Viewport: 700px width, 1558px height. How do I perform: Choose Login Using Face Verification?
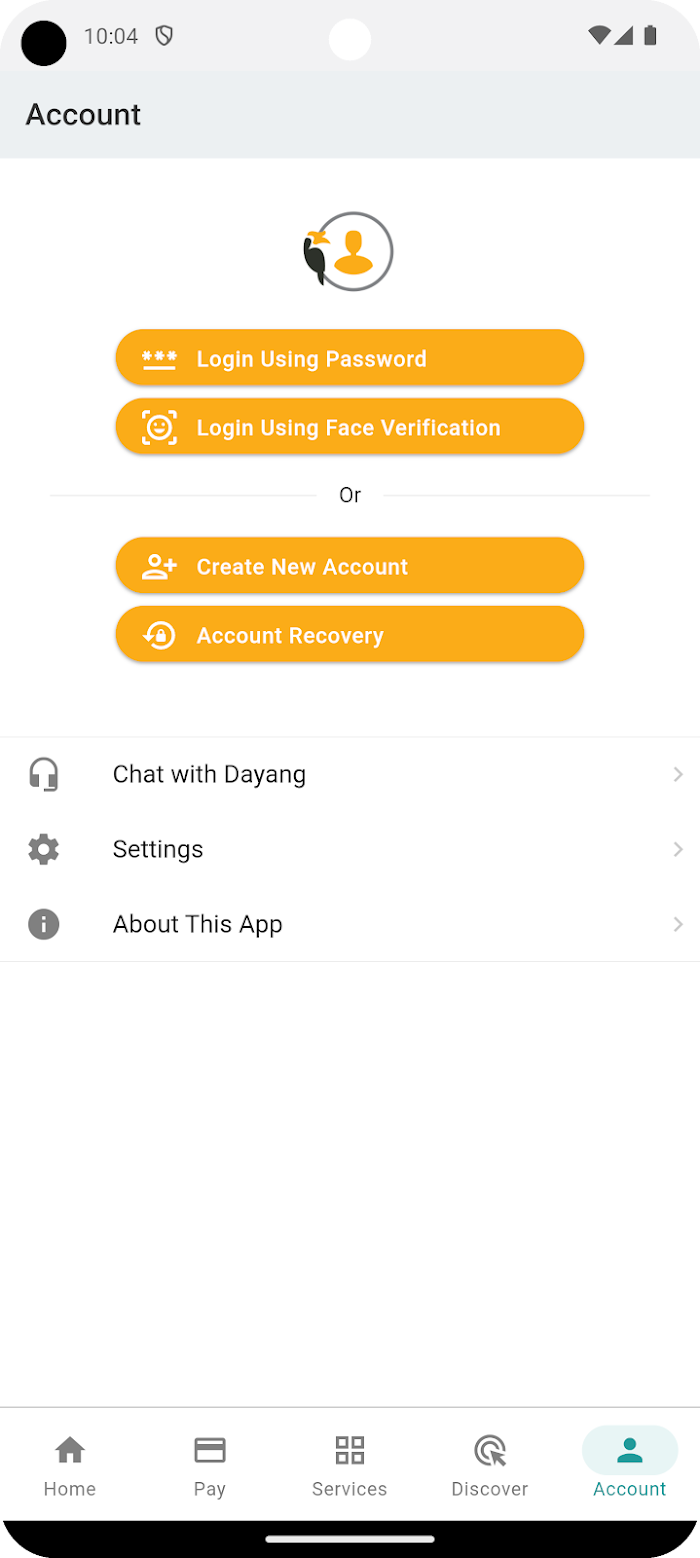coord(350,427)
